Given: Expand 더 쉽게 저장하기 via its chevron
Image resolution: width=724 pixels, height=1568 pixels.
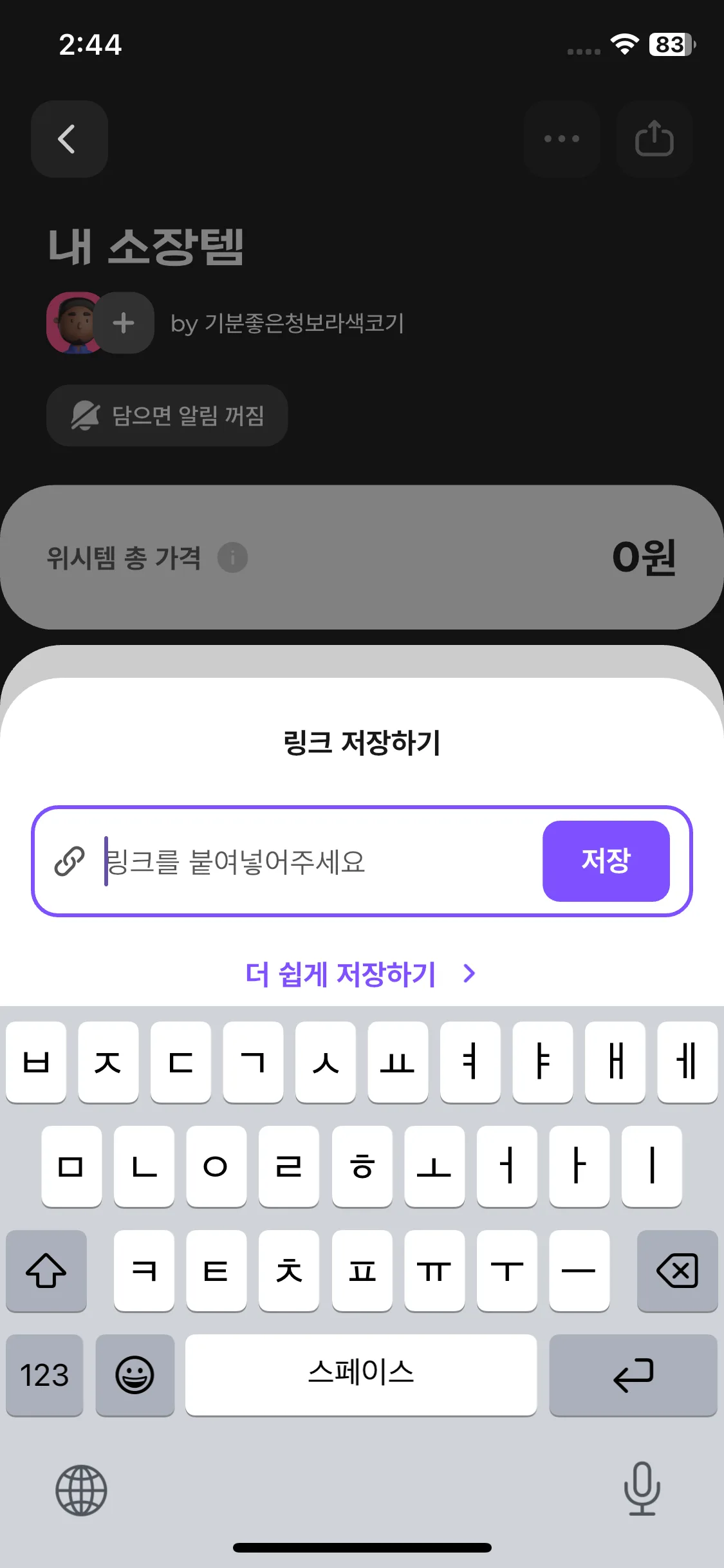Looking at the screenshot, I should pyautogui.click(x=469, y=974).
